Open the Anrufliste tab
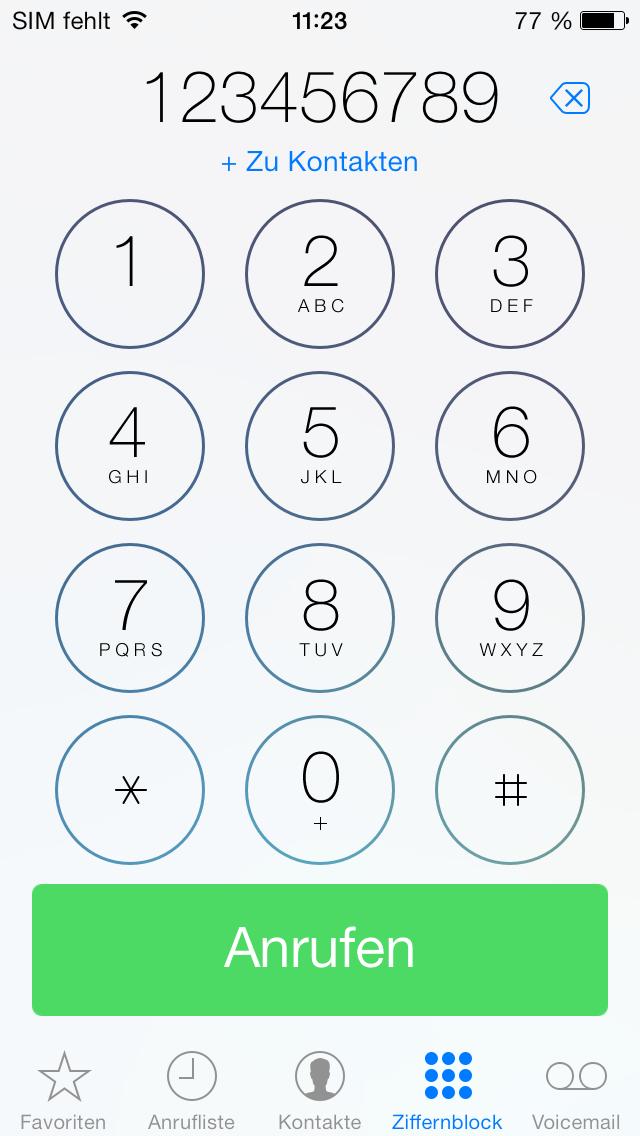Screen dimensions: 640x1136 coord(191,1091)
